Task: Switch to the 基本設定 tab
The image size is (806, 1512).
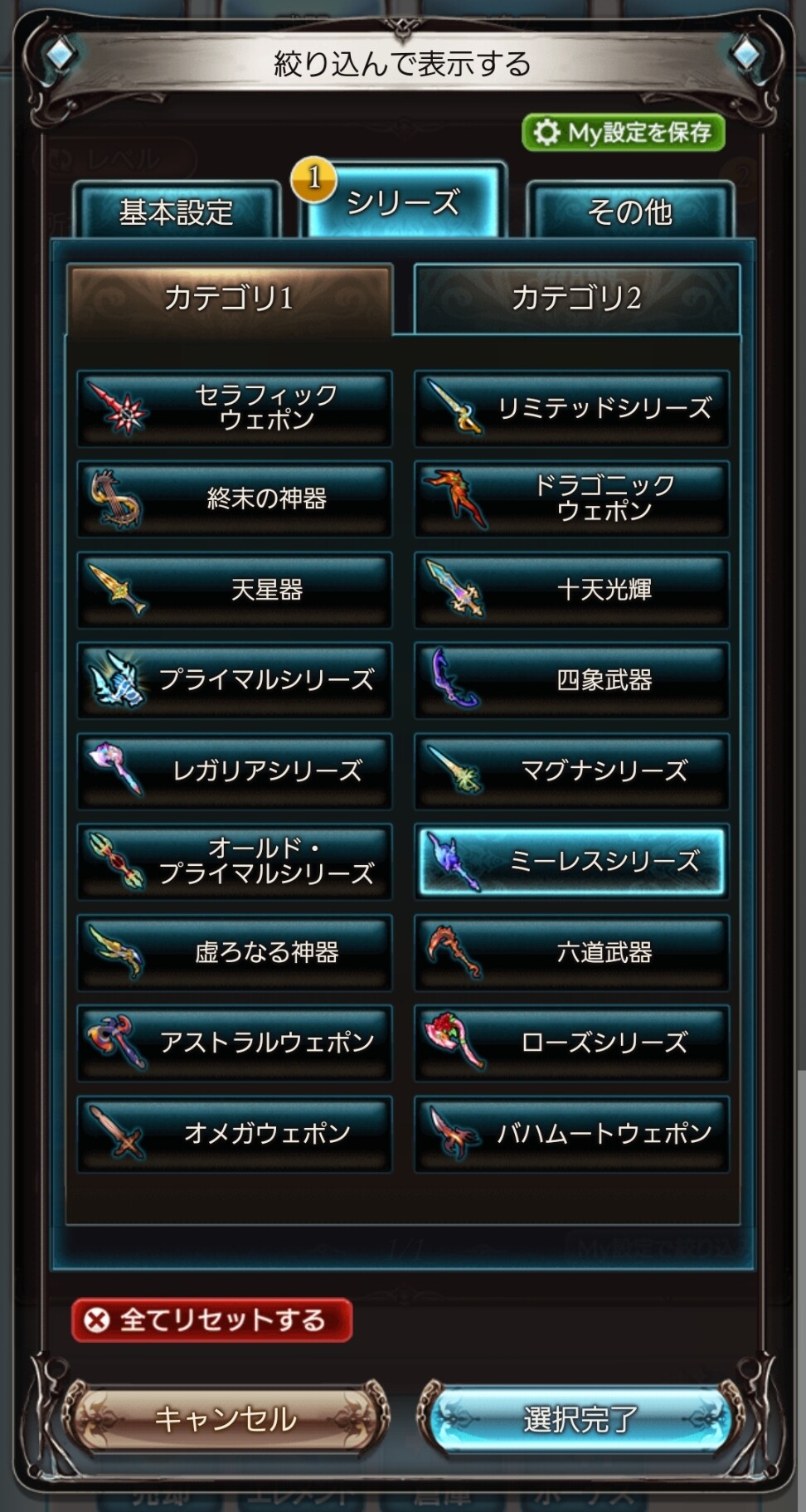Action: 177,211
